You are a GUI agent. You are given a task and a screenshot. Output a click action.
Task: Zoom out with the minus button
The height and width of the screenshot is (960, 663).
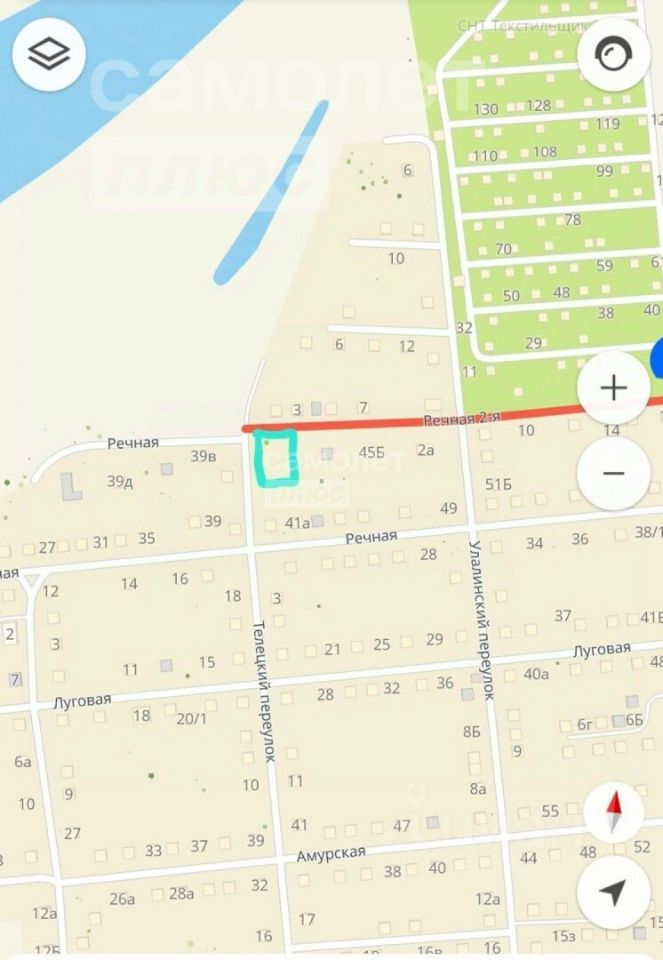pyautogui.click(x=614, y=473)
